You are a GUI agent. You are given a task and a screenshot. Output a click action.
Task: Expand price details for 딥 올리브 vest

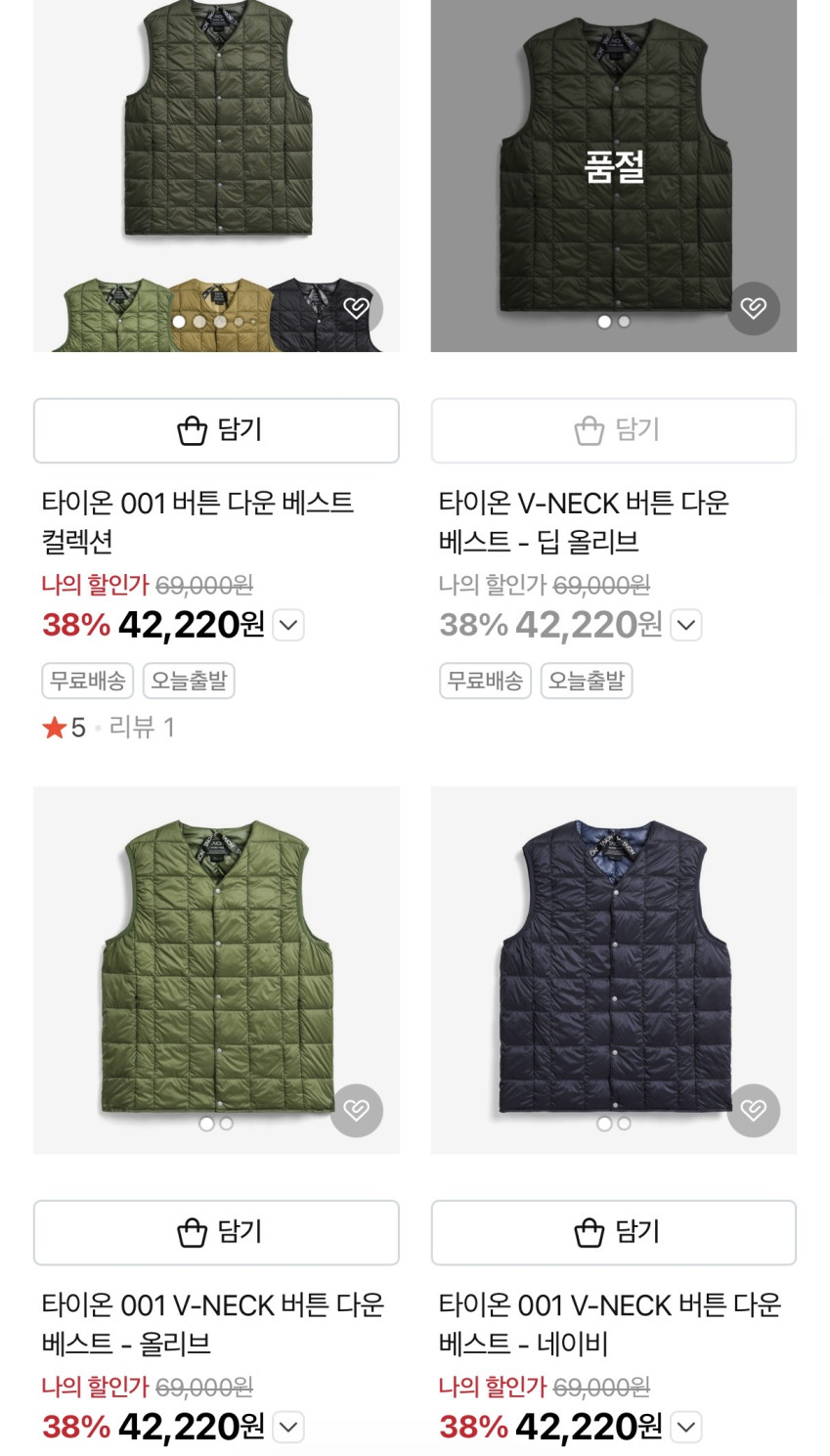pos(686,625)
